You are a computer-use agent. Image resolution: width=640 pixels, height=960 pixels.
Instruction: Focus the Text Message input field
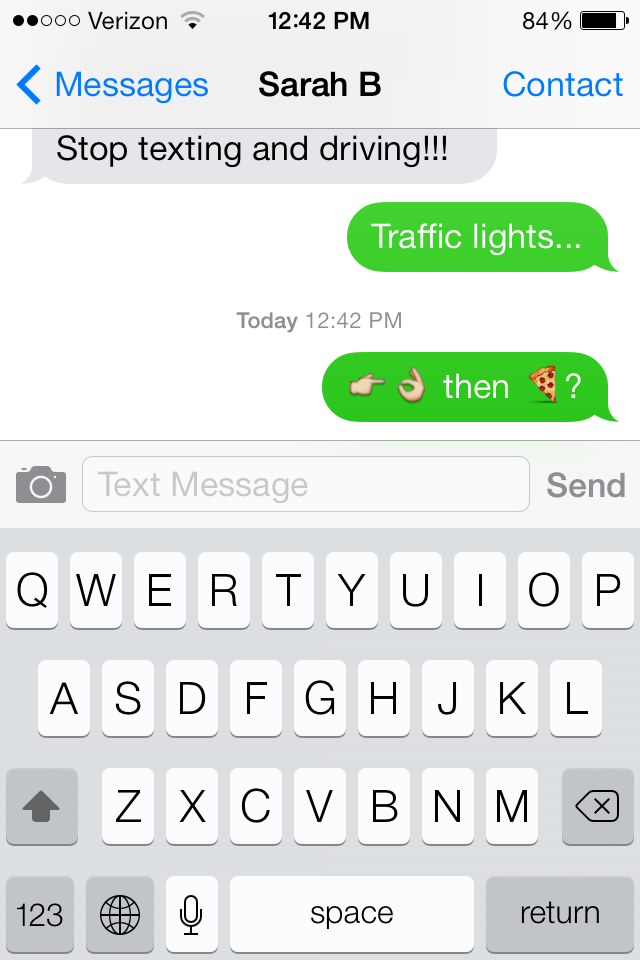(305, 485)
